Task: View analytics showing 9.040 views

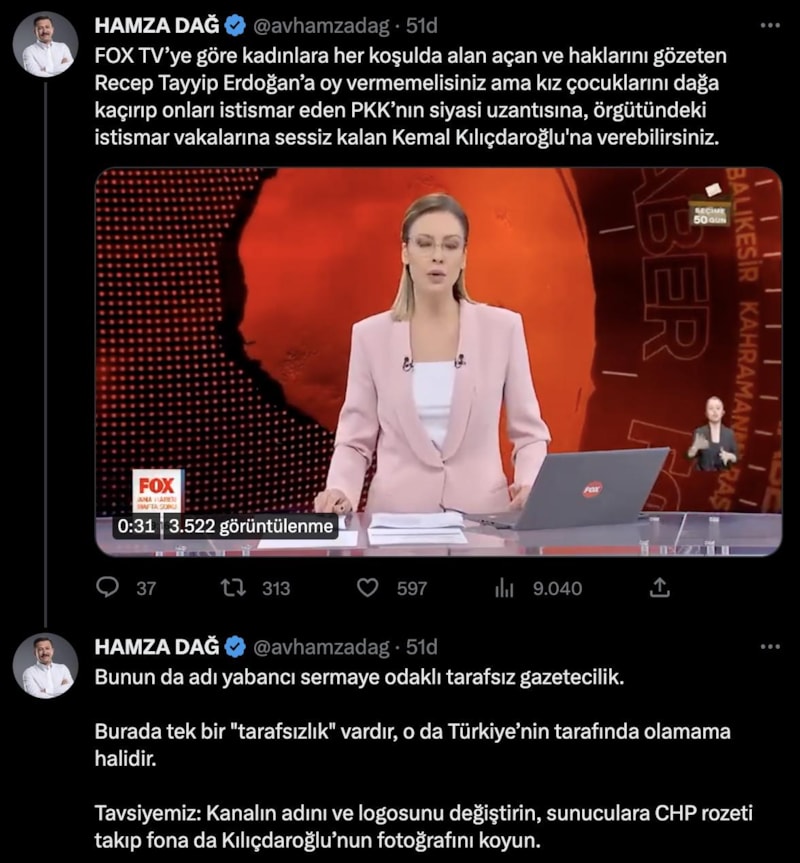Action: pos(504,588)
